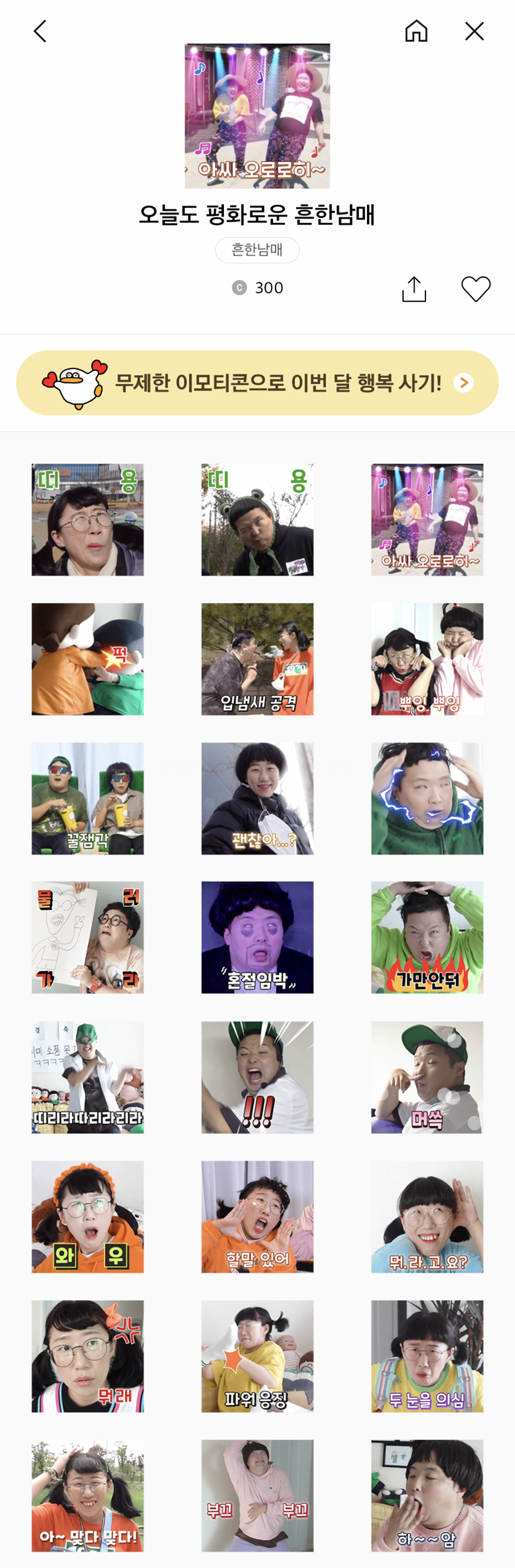The image size is (515, 1568).
Task: Open the 무제한 이모티콘 banner
Action: point(257,383)
